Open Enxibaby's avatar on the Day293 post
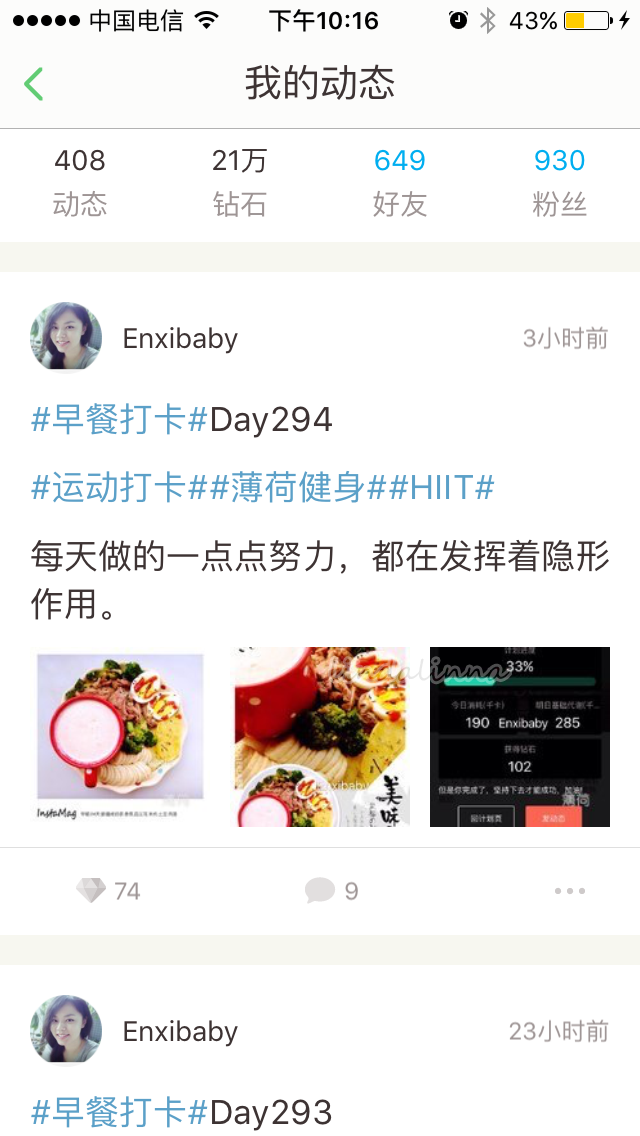 pos(66,1030)
